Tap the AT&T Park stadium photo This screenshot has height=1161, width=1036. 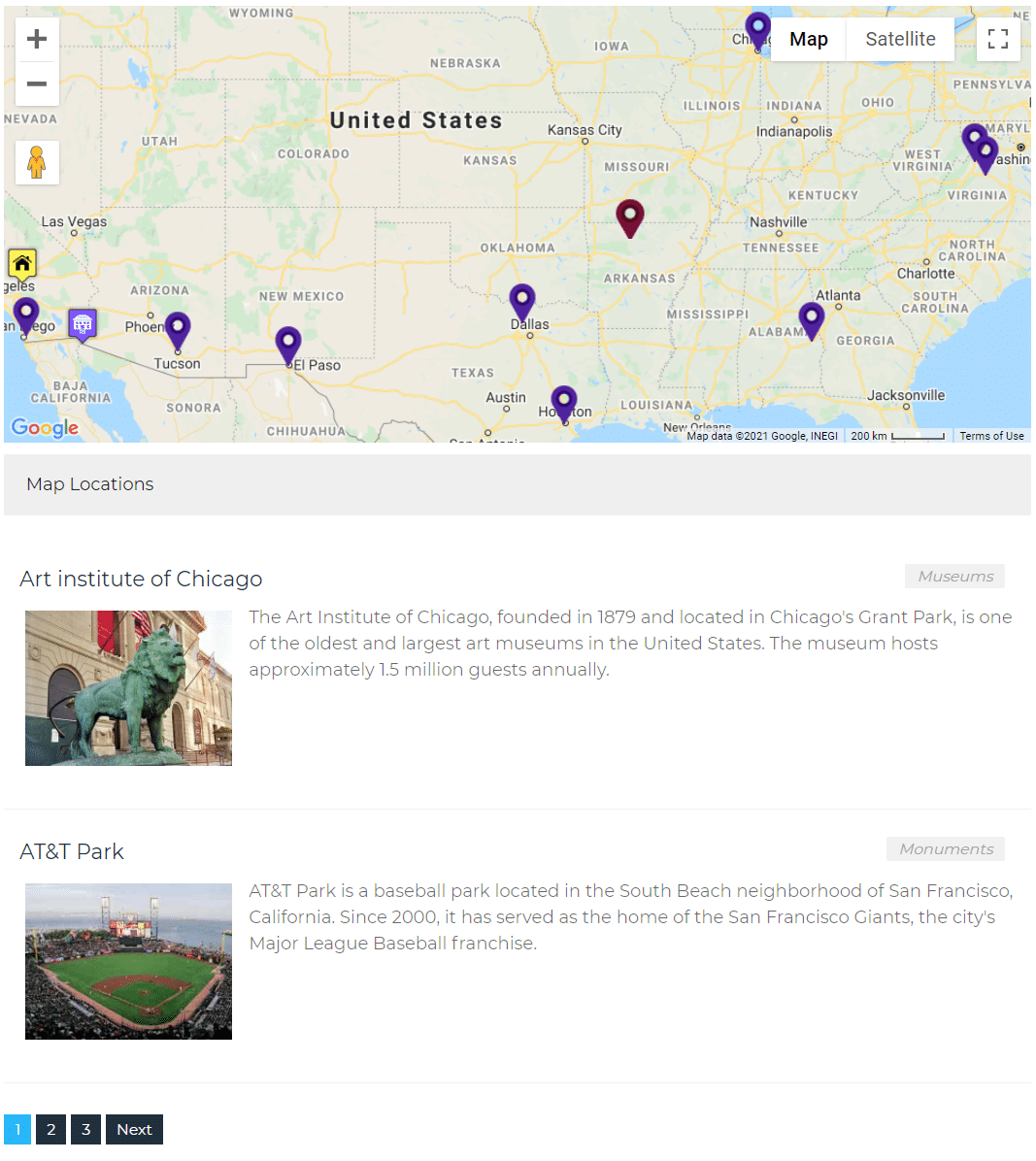click(x=128, y=961)
